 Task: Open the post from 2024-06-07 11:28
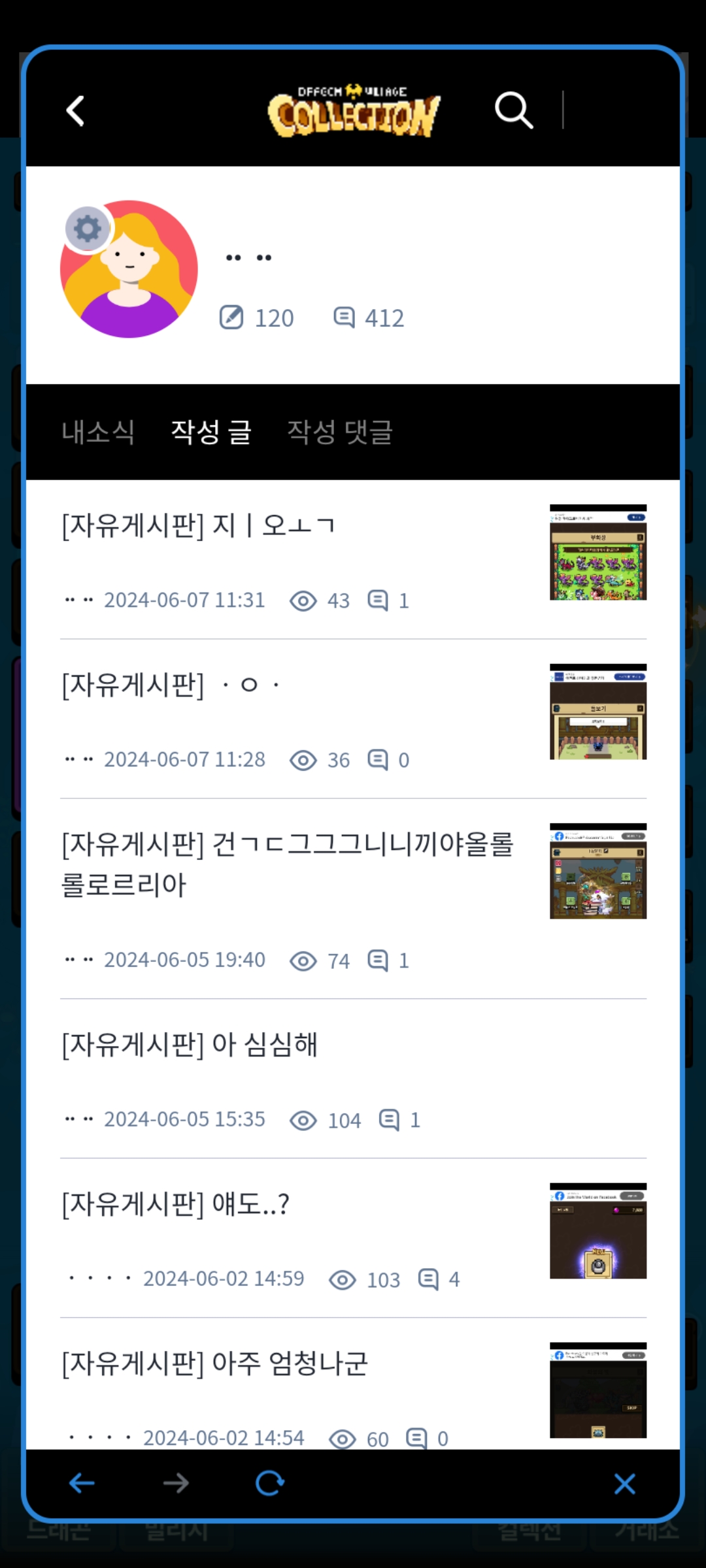[x=171, y=685]
